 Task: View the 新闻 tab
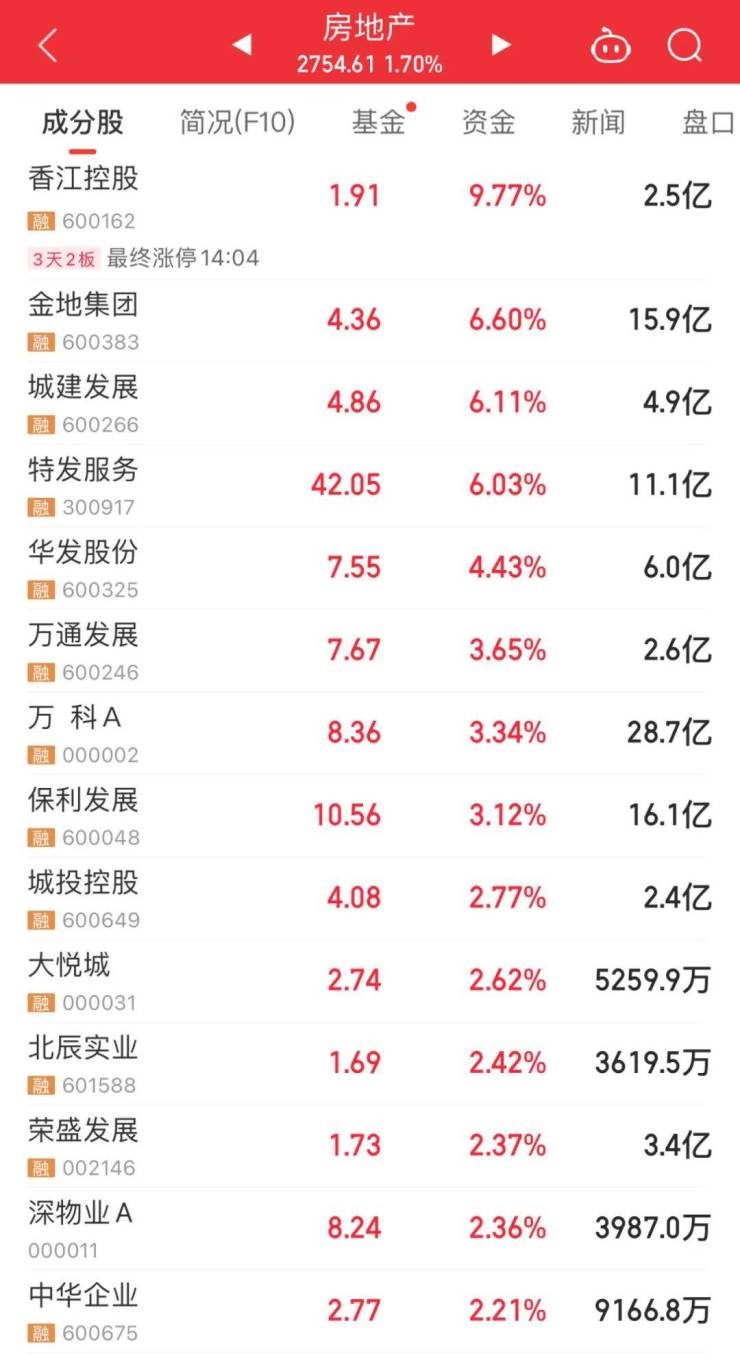(598, 123)
